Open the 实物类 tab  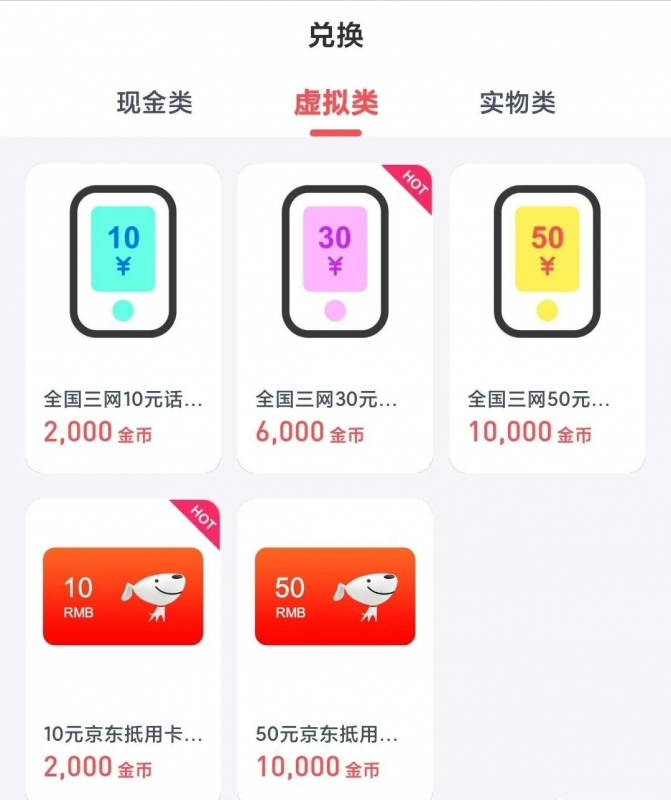(517, 103)
